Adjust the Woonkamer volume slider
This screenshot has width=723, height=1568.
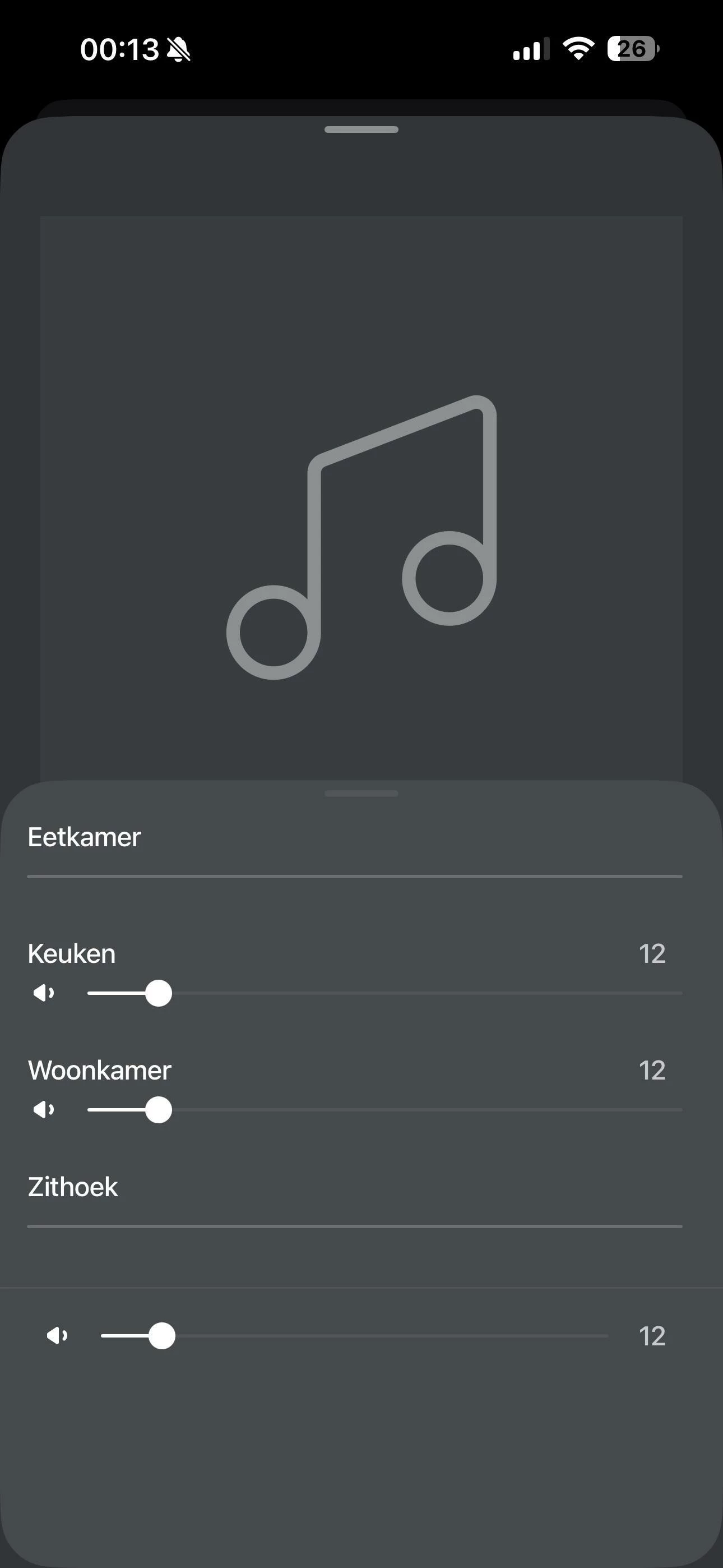tap(159, 1110)
